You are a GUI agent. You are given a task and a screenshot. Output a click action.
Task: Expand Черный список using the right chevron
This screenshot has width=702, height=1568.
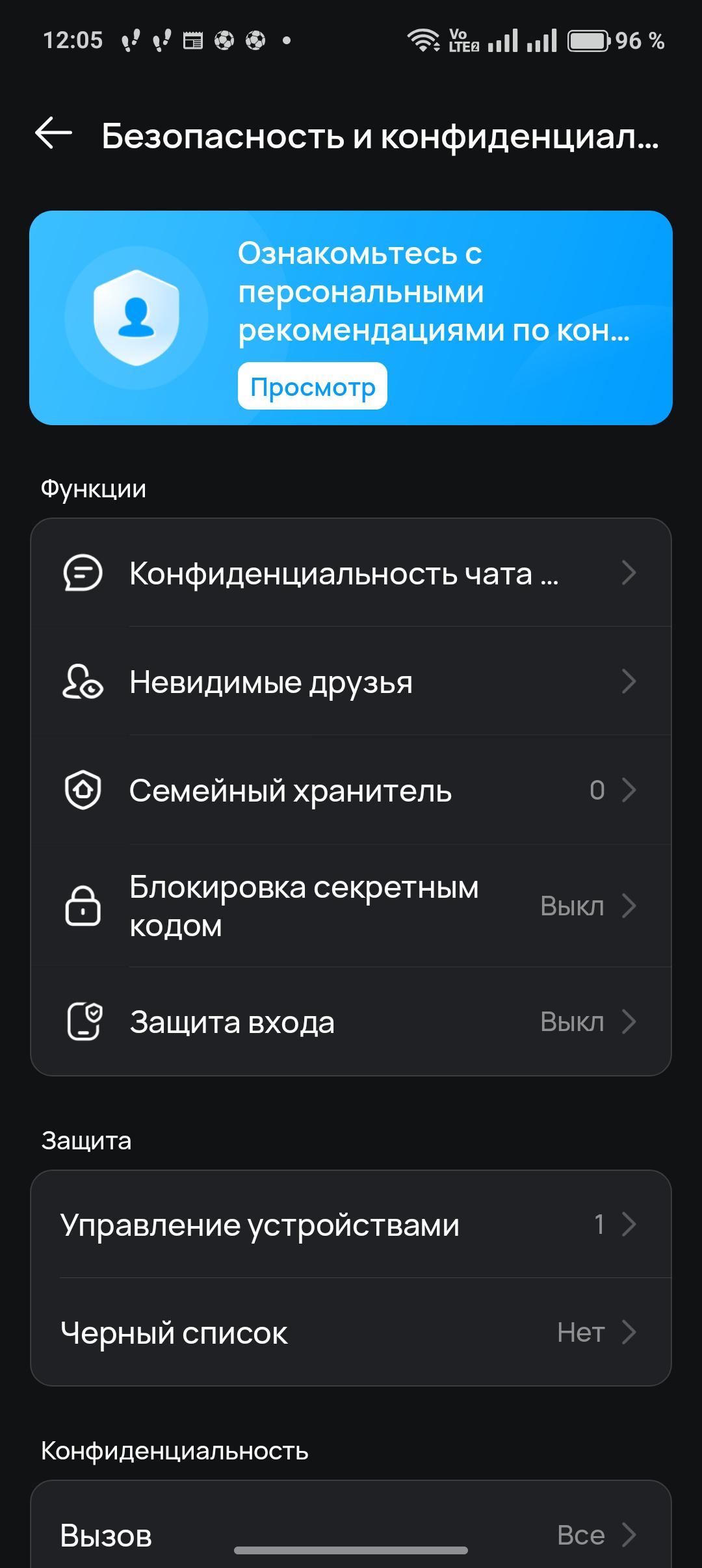click(627, 1332)
